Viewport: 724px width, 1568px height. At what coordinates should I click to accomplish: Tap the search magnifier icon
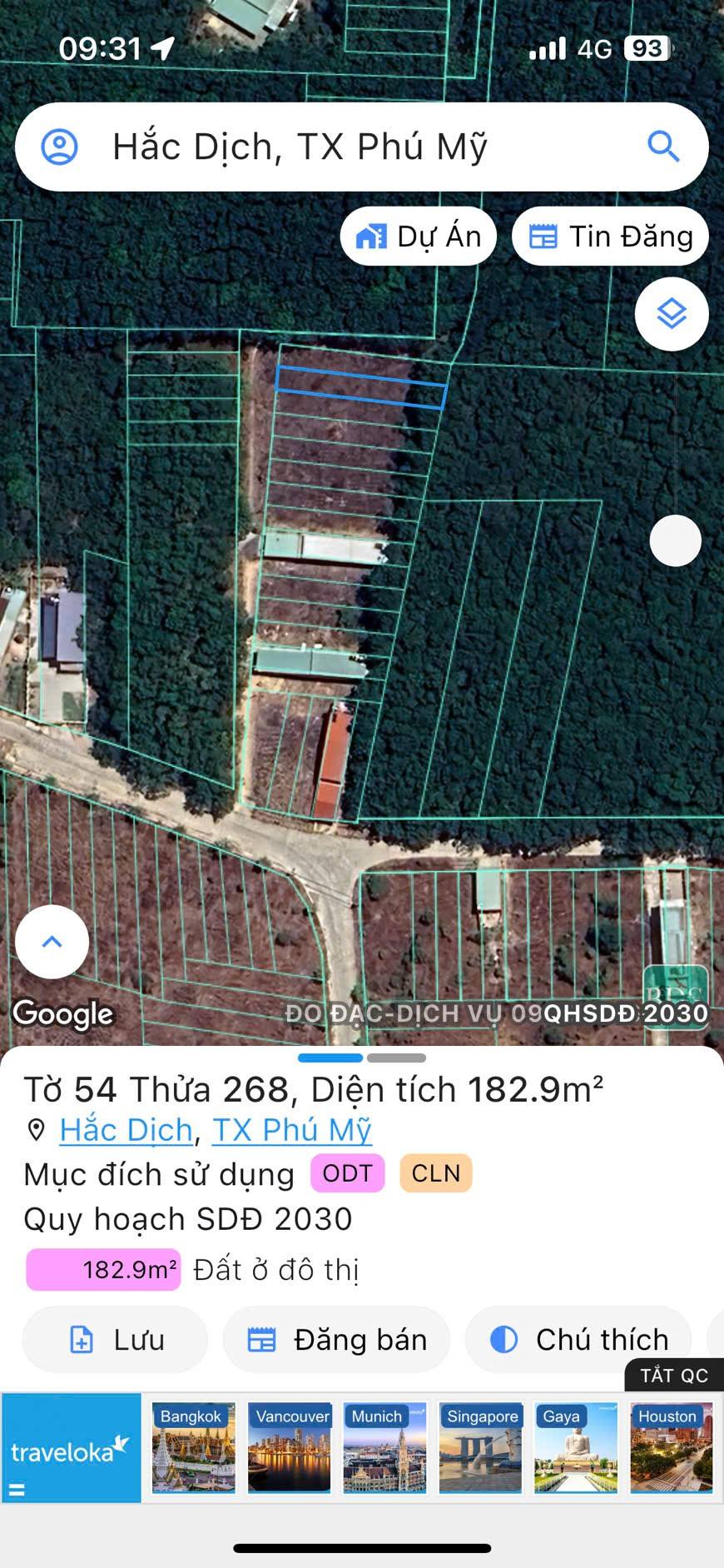point(663,146)
